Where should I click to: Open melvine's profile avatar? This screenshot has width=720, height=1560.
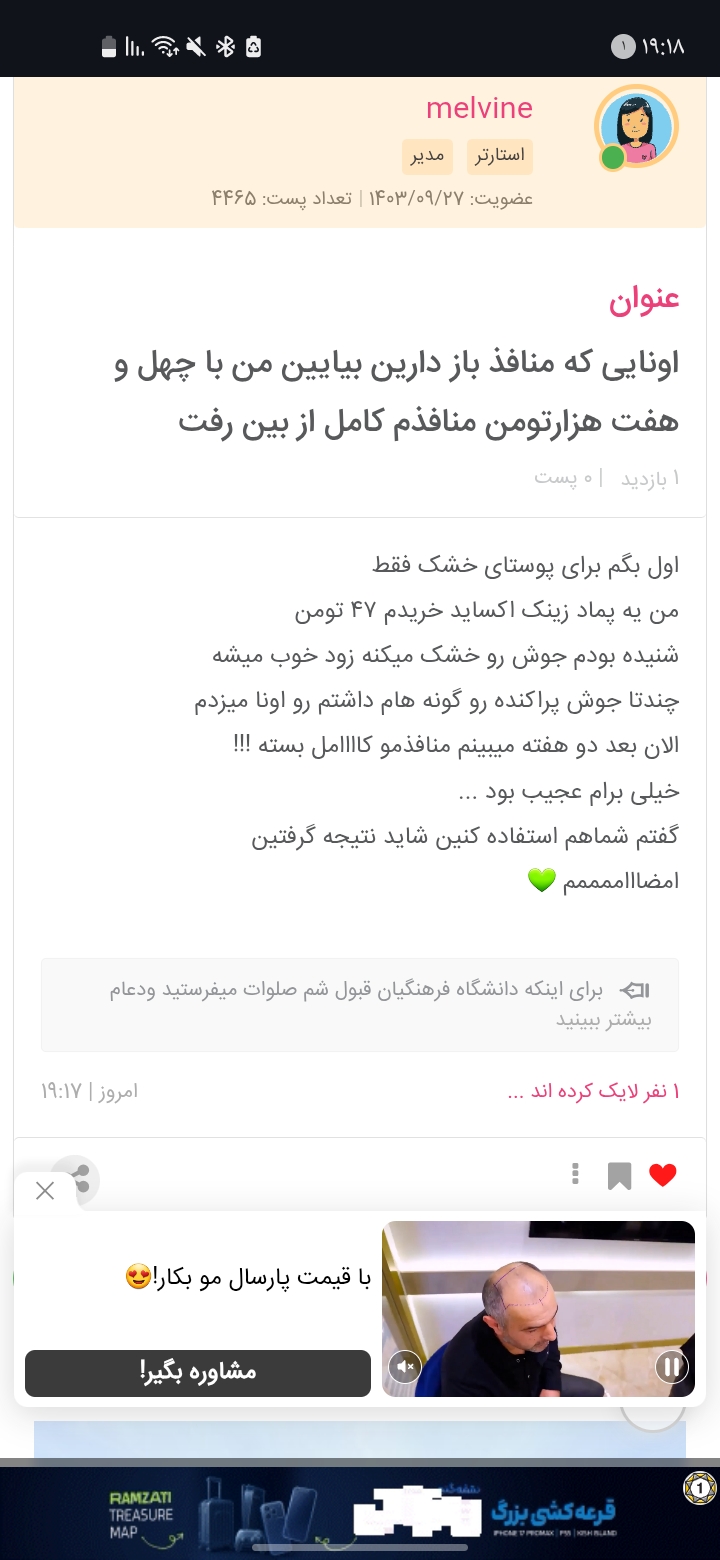coord(636,127)
